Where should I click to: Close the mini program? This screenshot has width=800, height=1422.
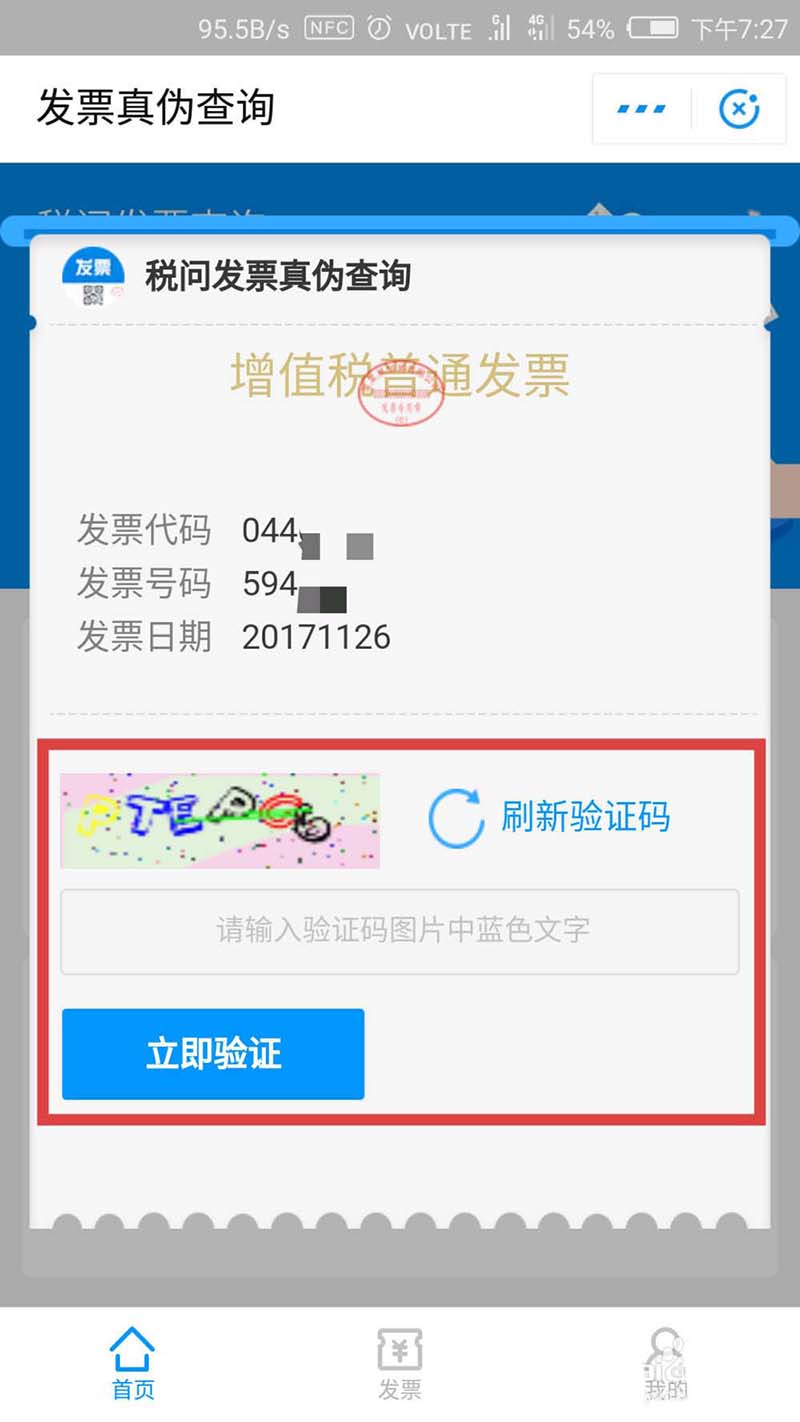(x=739, y=108)
